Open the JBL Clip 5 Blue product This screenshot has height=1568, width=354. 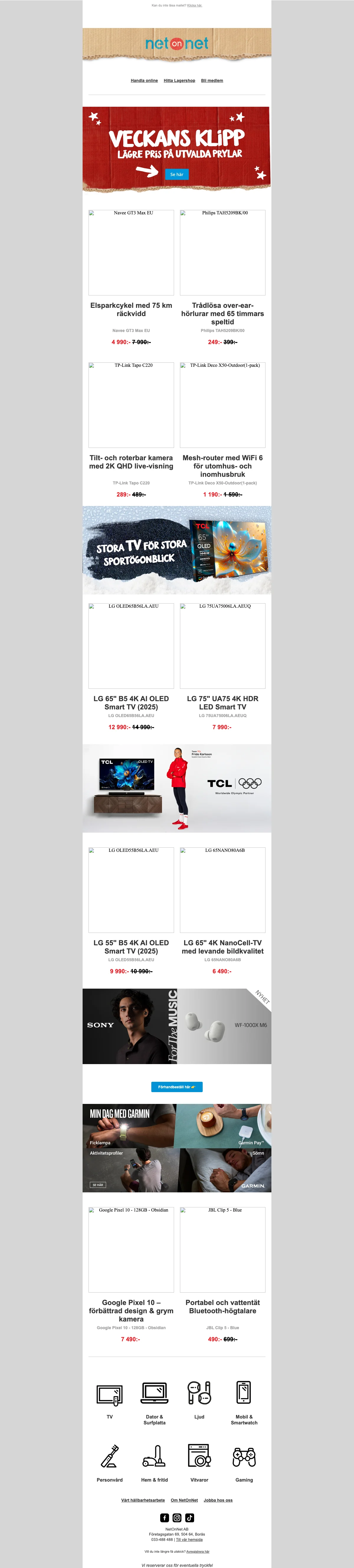pyautogui.click(x=222, y=1250)
